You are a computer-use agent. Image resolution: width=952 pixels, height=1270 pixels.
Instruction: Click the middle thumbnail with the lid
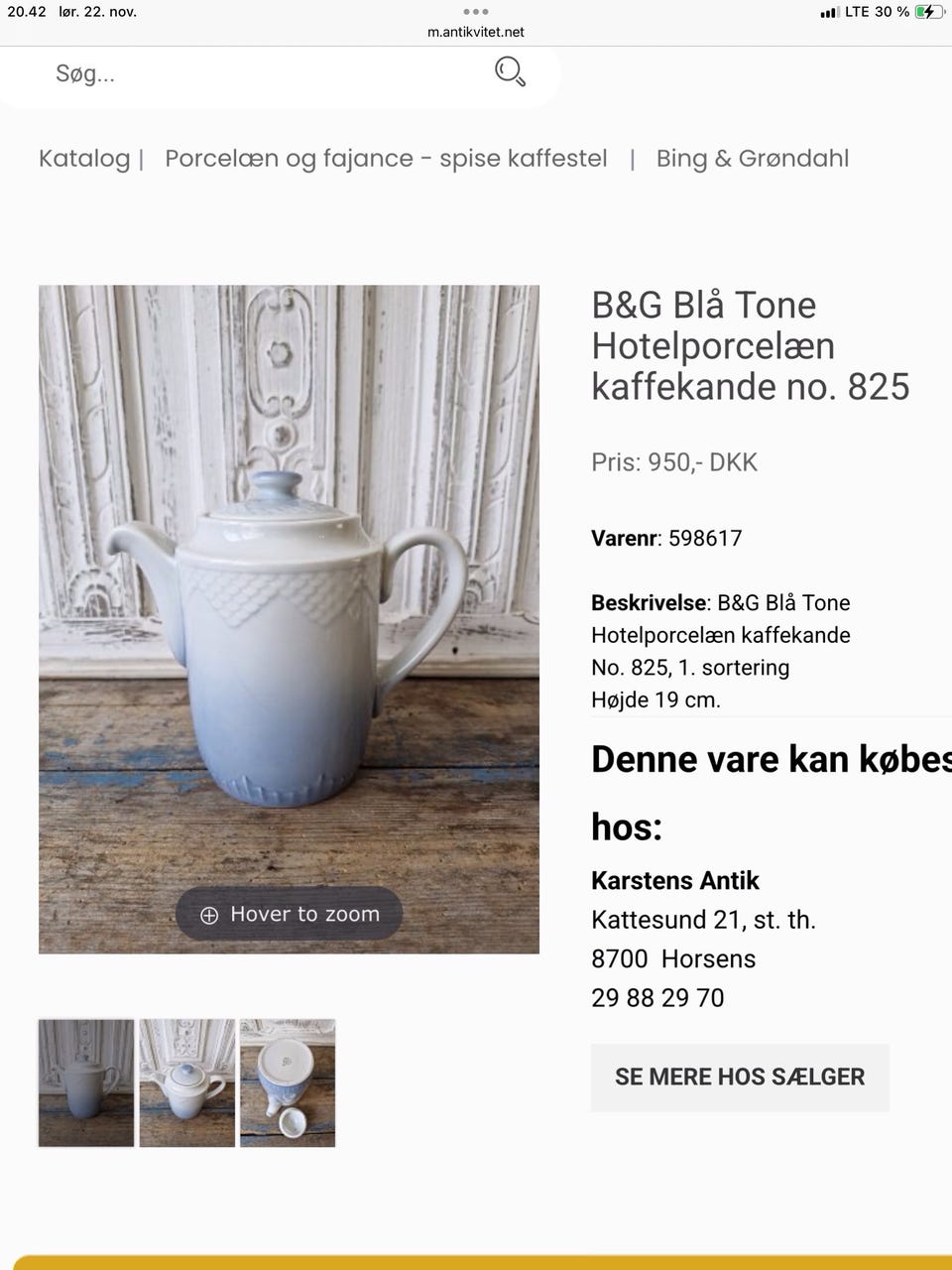[x=186, y=1082]
